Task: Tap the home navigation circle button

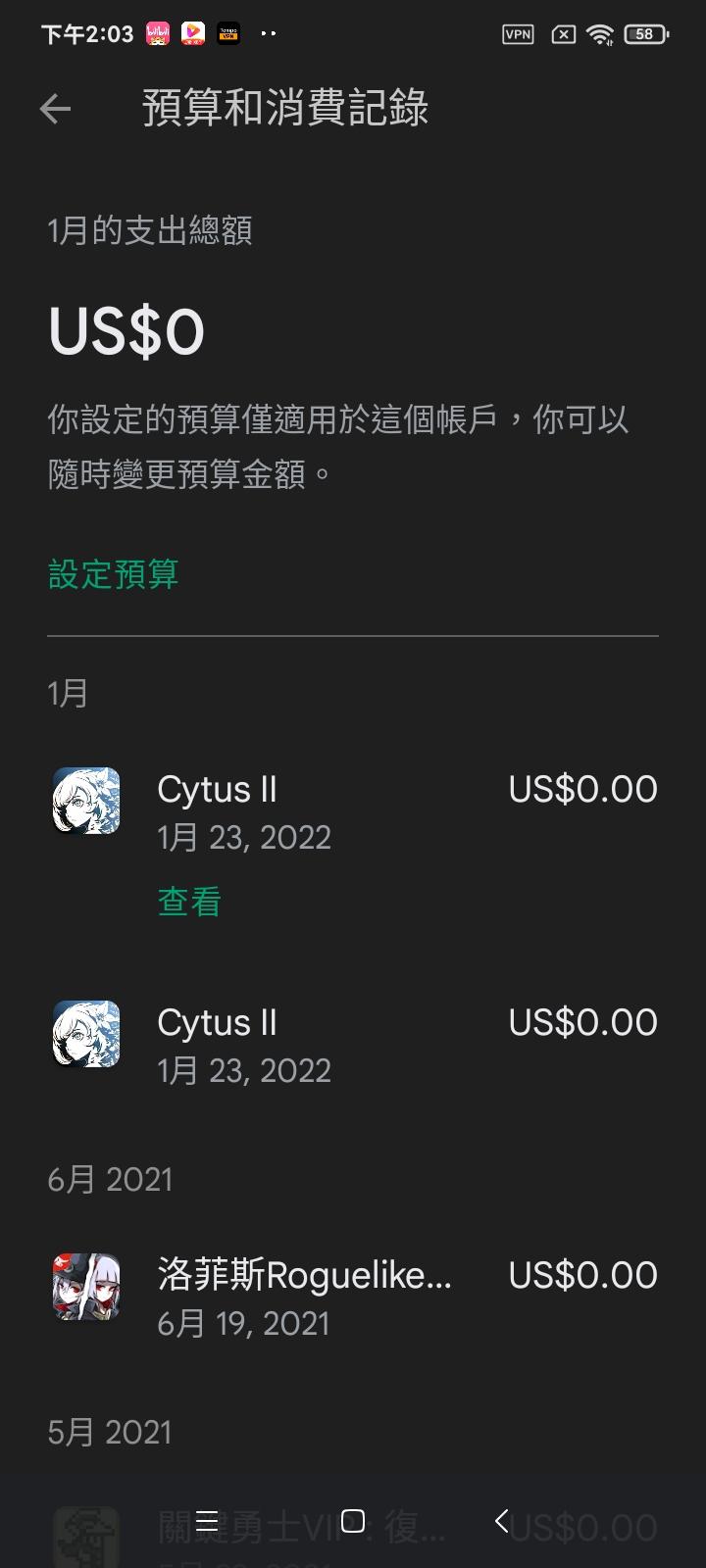Action: point(352,1522)
